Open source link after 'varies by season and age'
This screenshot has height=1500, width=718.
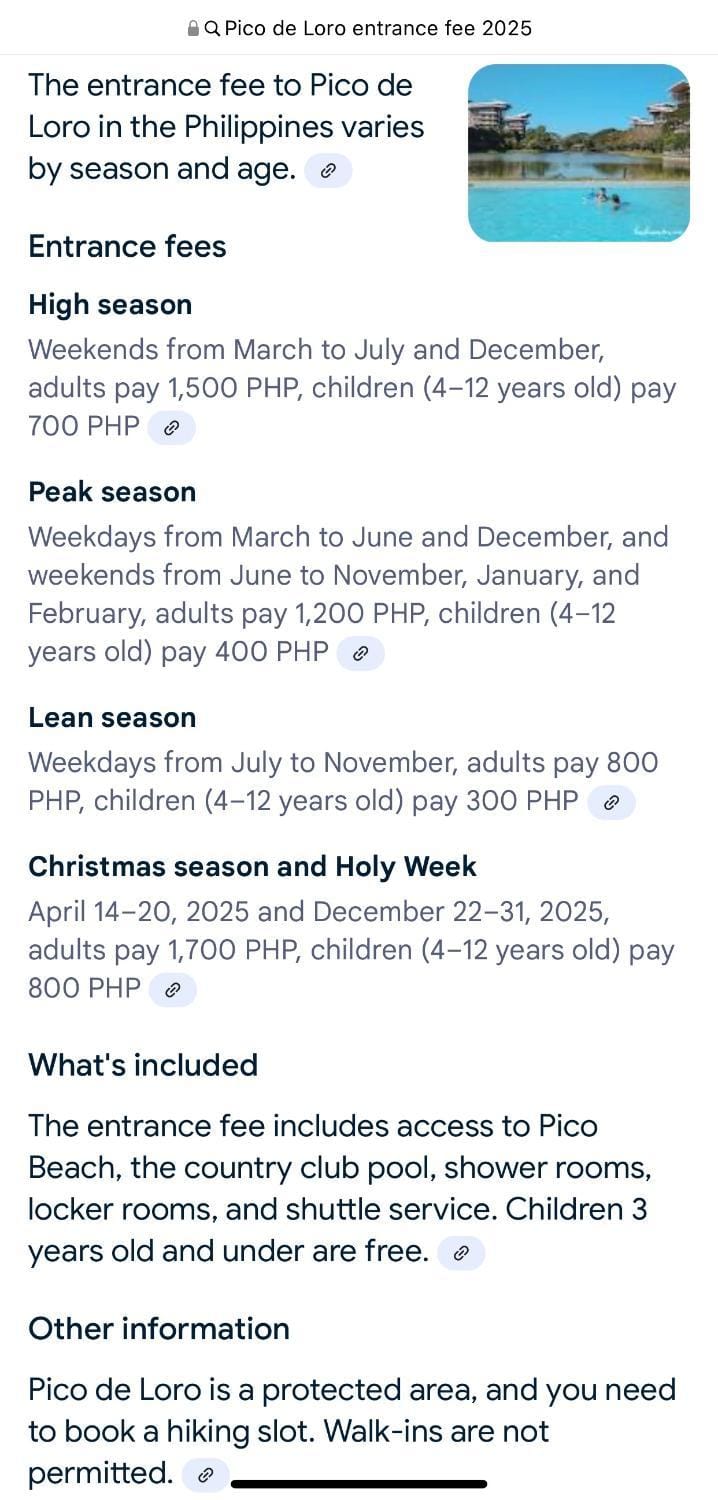pos(328,171)
